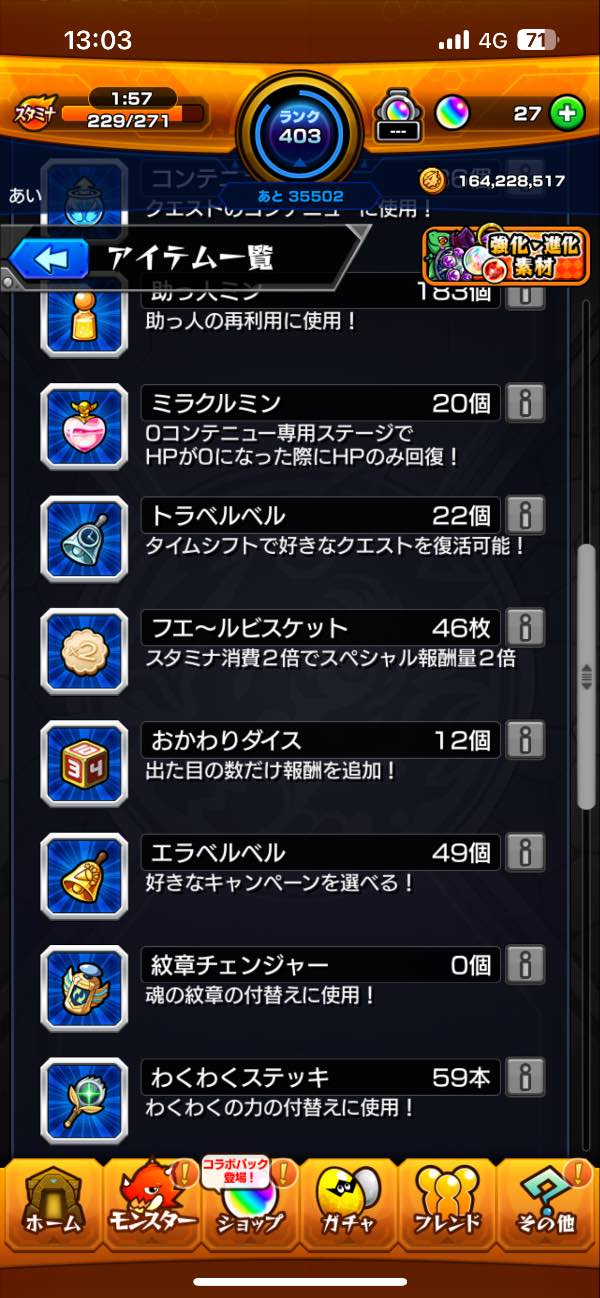600x1298 pixels.
Task: Show info for ミラクルミン
Action: click(x=525, y=403)
